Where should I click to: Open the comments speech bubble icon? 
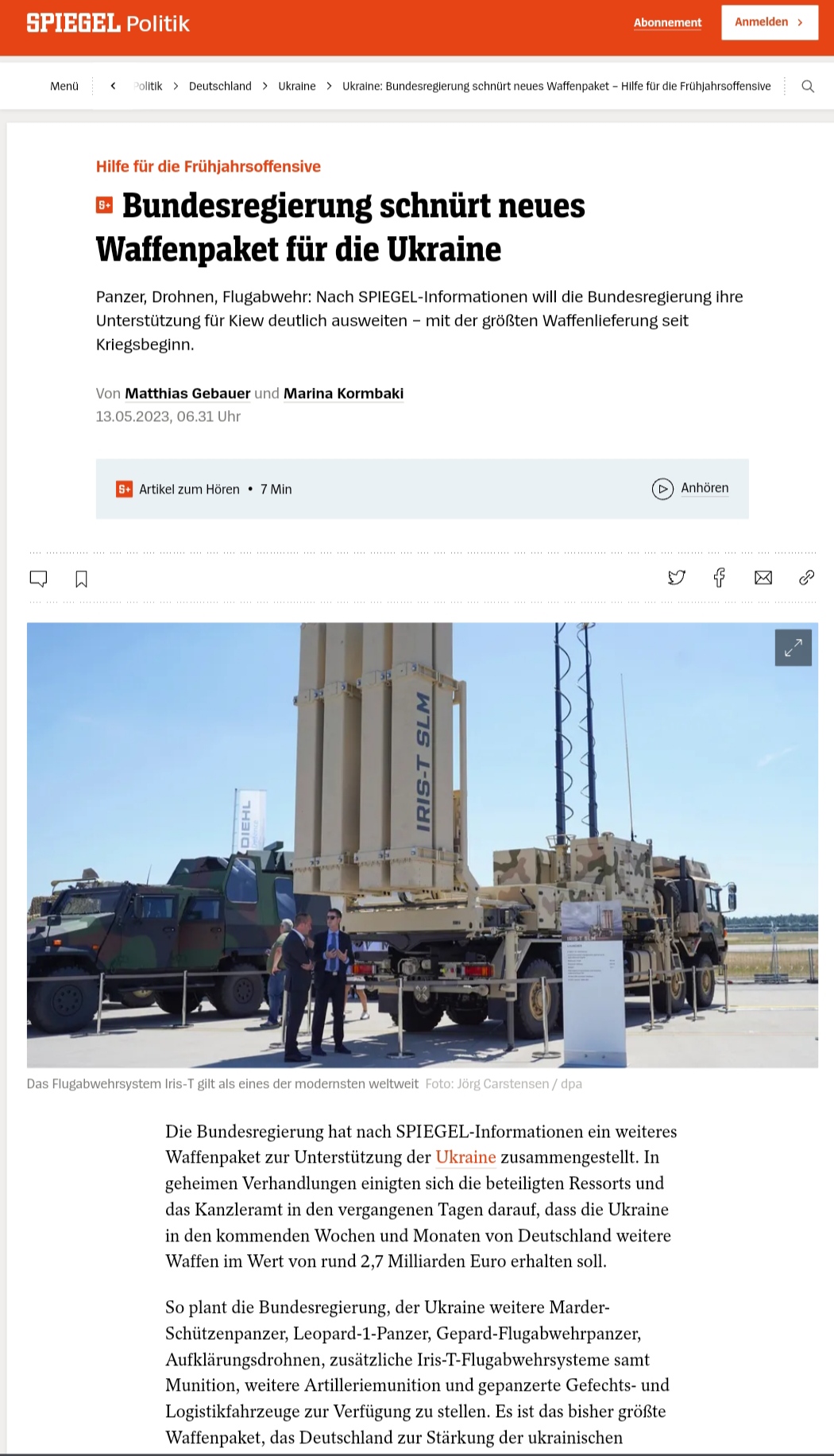(38, 579)
